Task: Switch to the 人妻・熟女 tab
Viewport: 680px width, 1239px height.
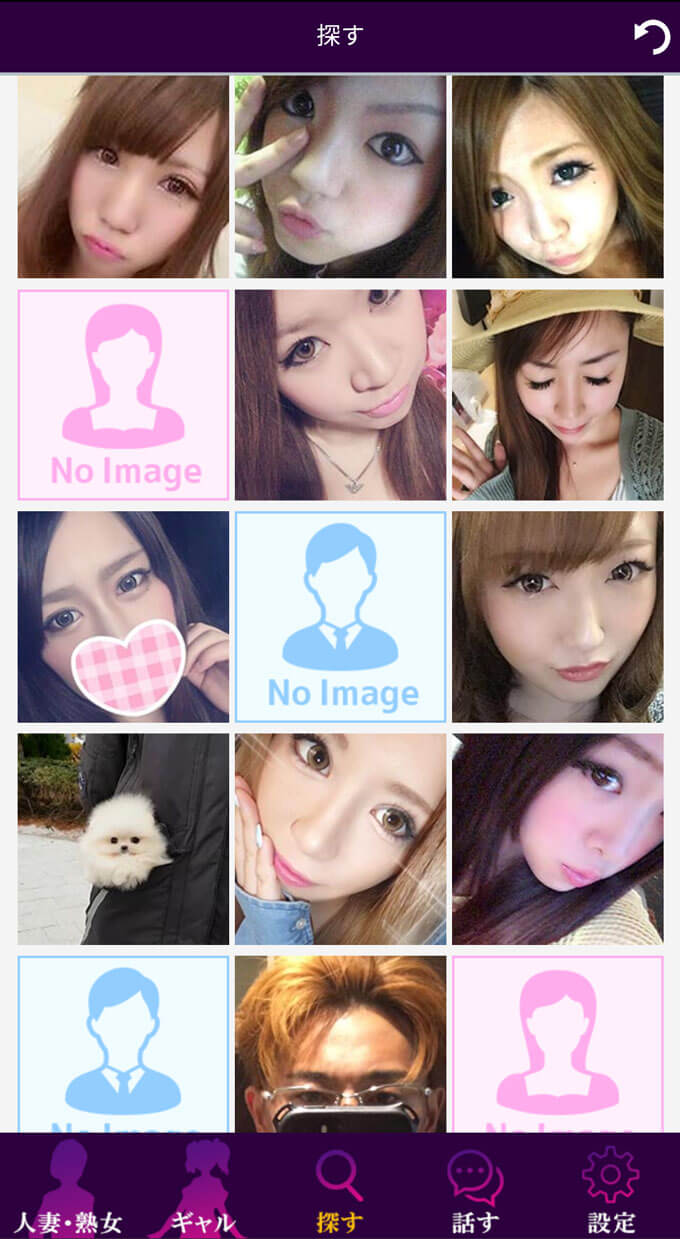Action: click(68, 1188)
